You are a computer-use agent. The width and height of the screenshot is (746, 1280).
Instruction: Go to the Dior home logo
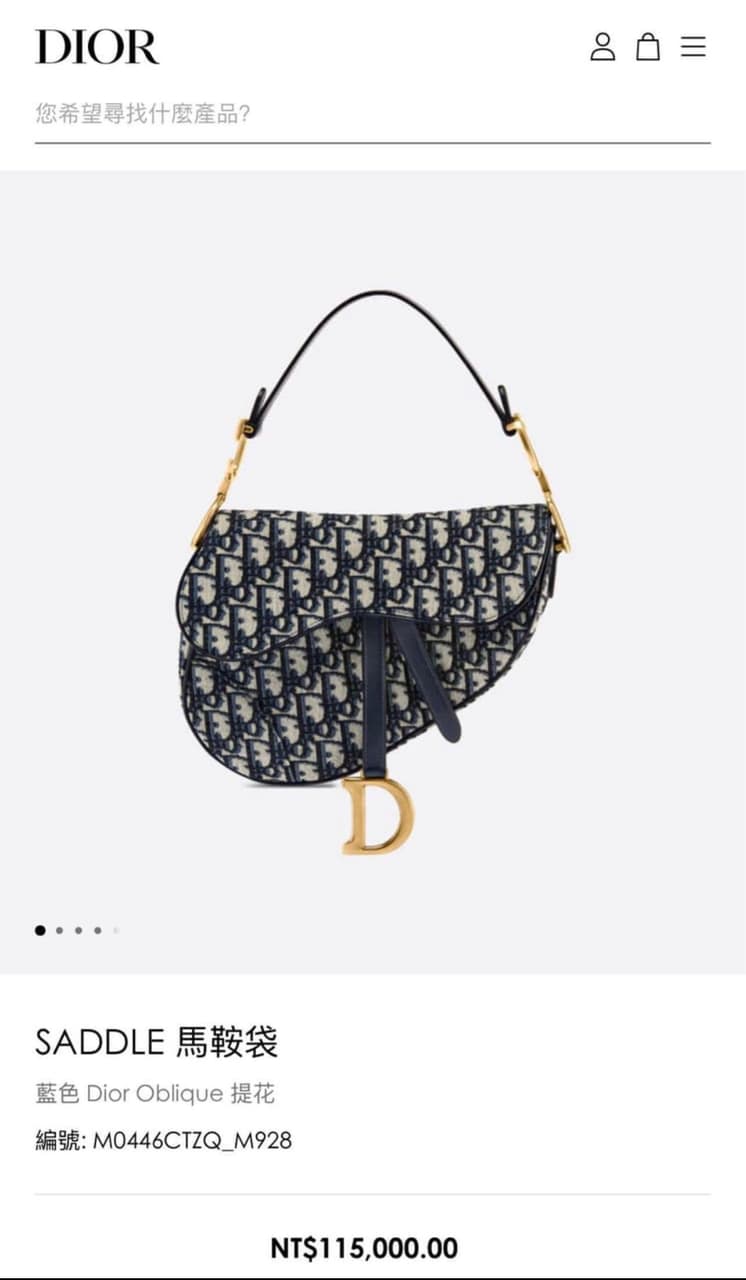pos(97,47)
